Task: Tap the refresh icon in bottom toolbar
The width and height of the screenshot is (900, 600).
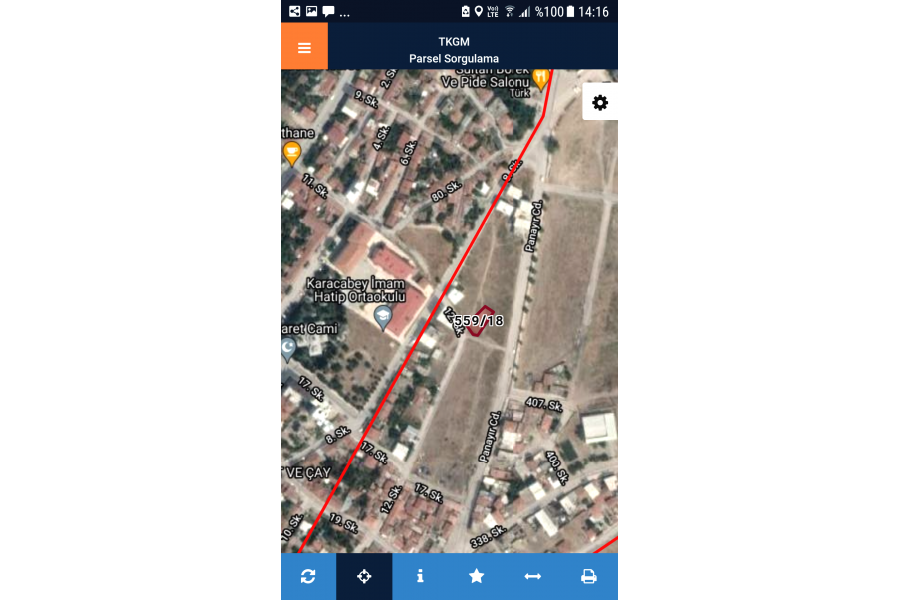Action: pos(308,576)
